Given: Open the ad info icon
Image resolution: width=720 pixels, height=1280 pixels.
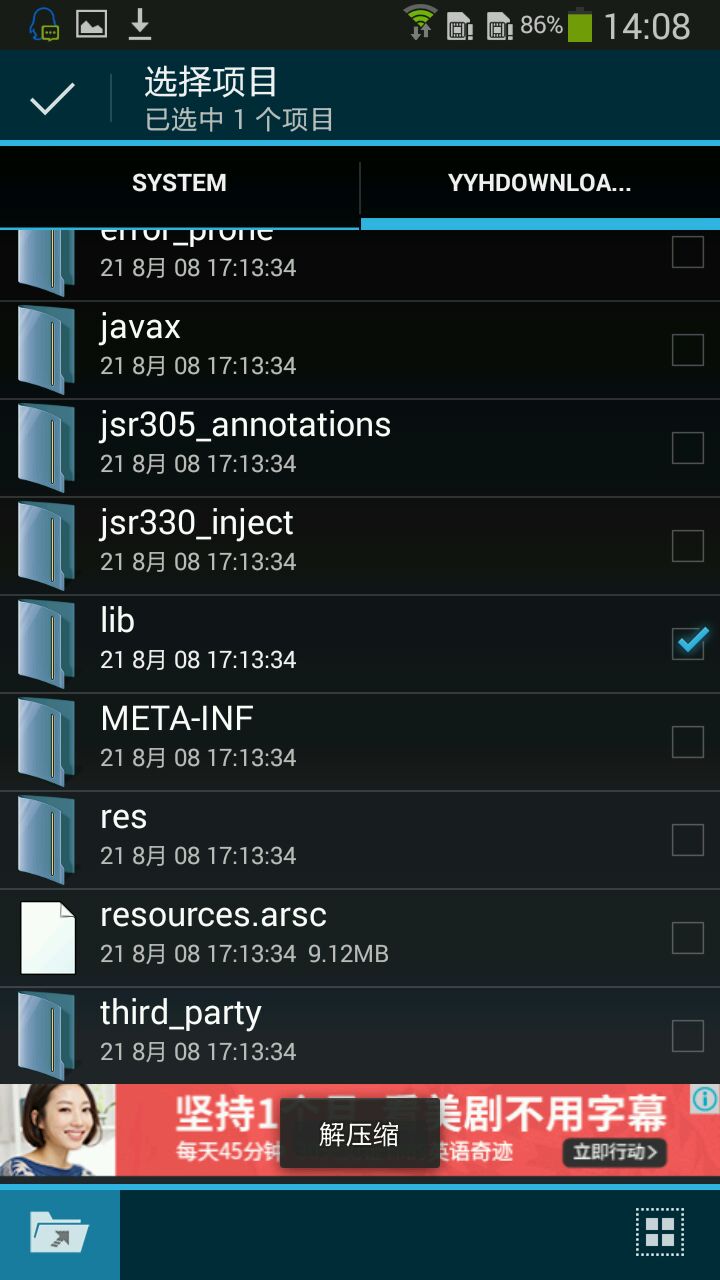Looking at the screenshot, I should 704,1100.
